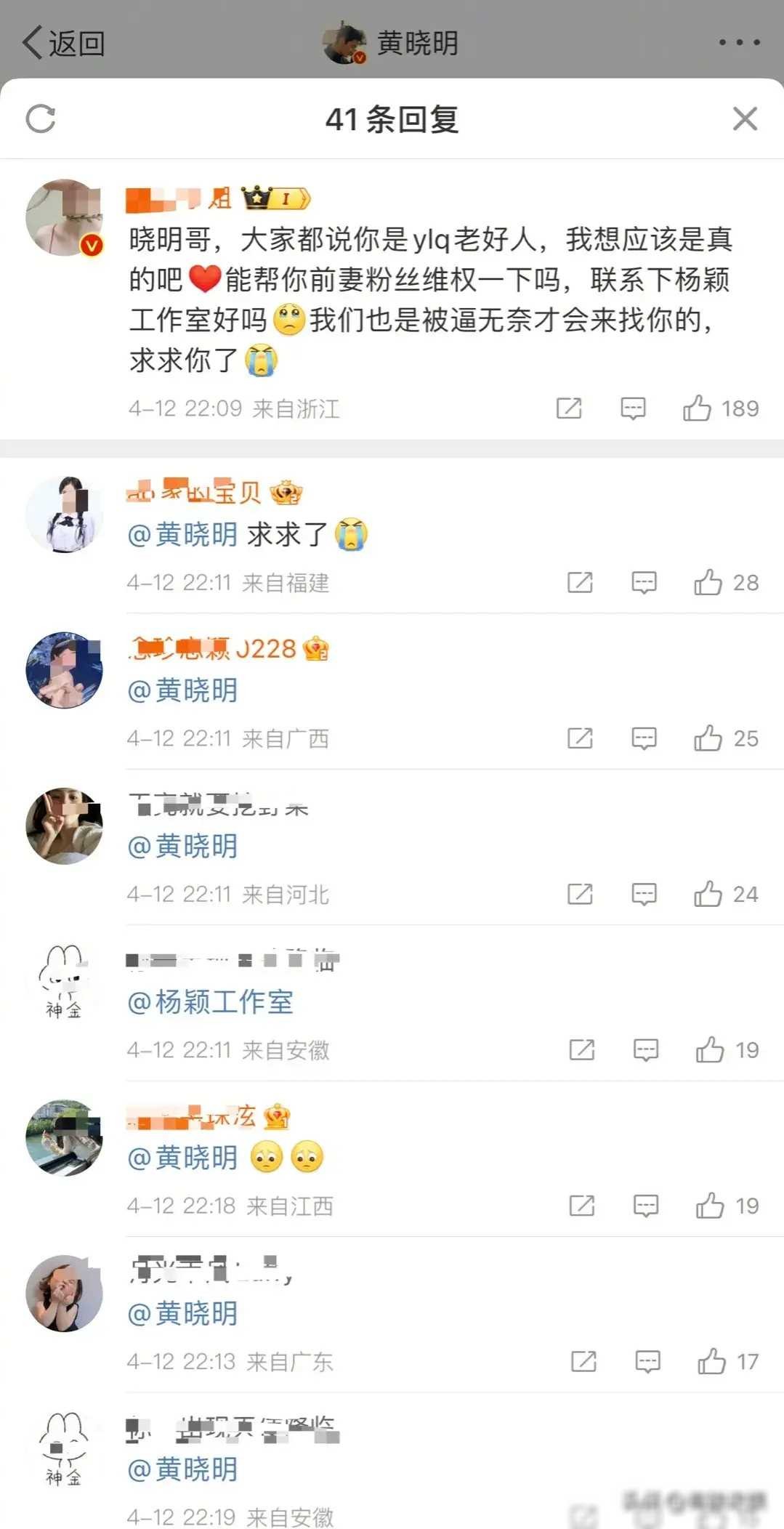Viewport: 784px width, 1529px height.
Task: Go back using 返回
Action: pos(64,43)
